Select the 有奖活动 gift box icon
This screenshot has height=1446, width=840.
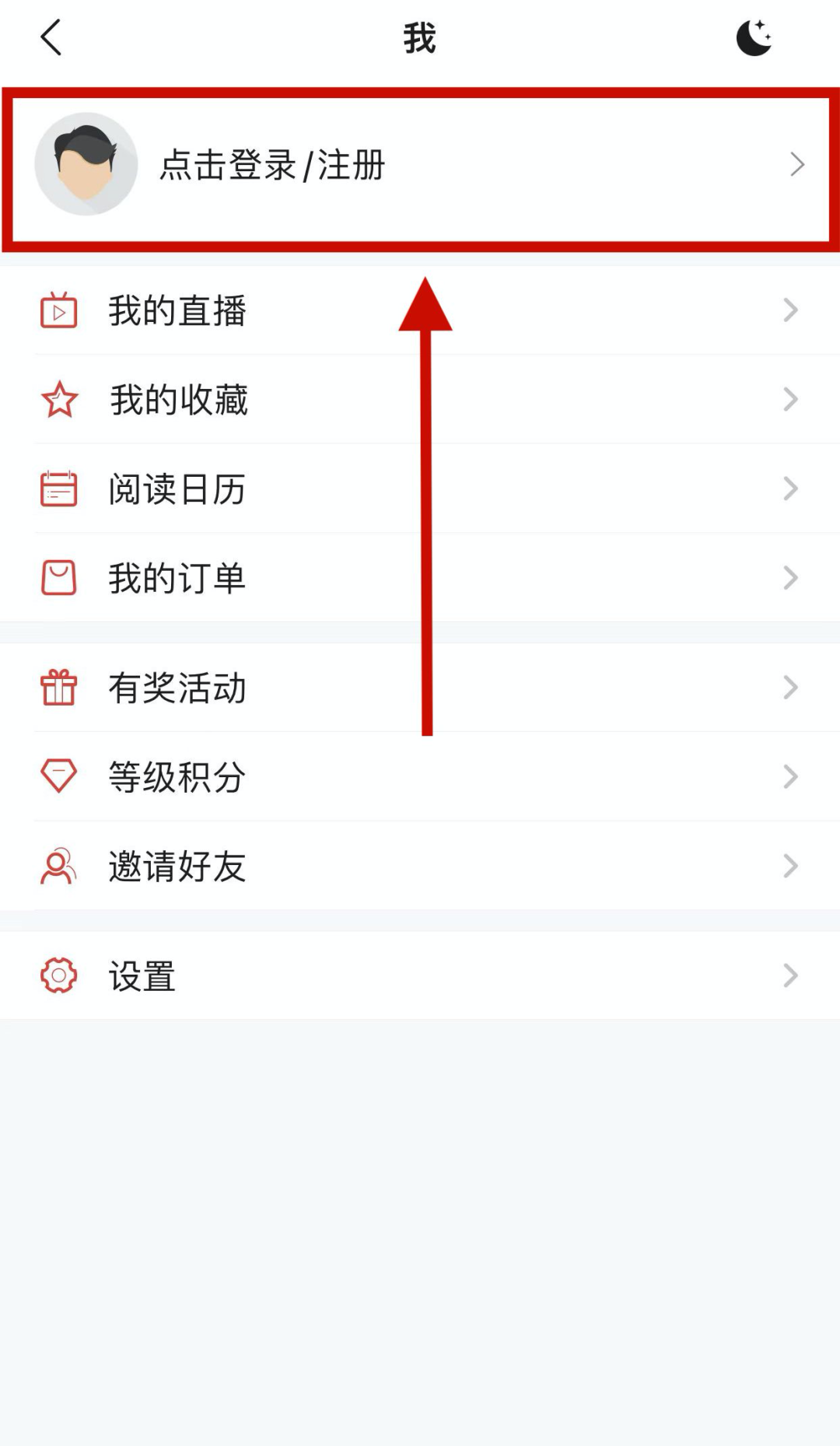pos(58,688)
